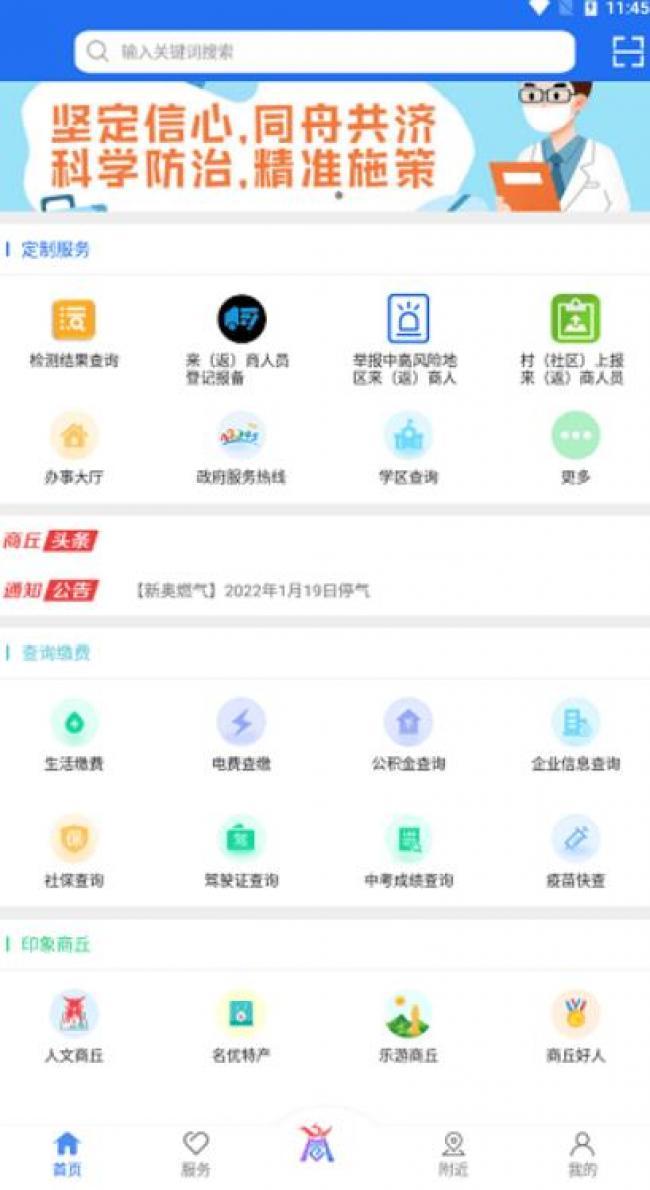Open 学区查询
Viewport: 650px width, 1190px height.
point(408,449)
